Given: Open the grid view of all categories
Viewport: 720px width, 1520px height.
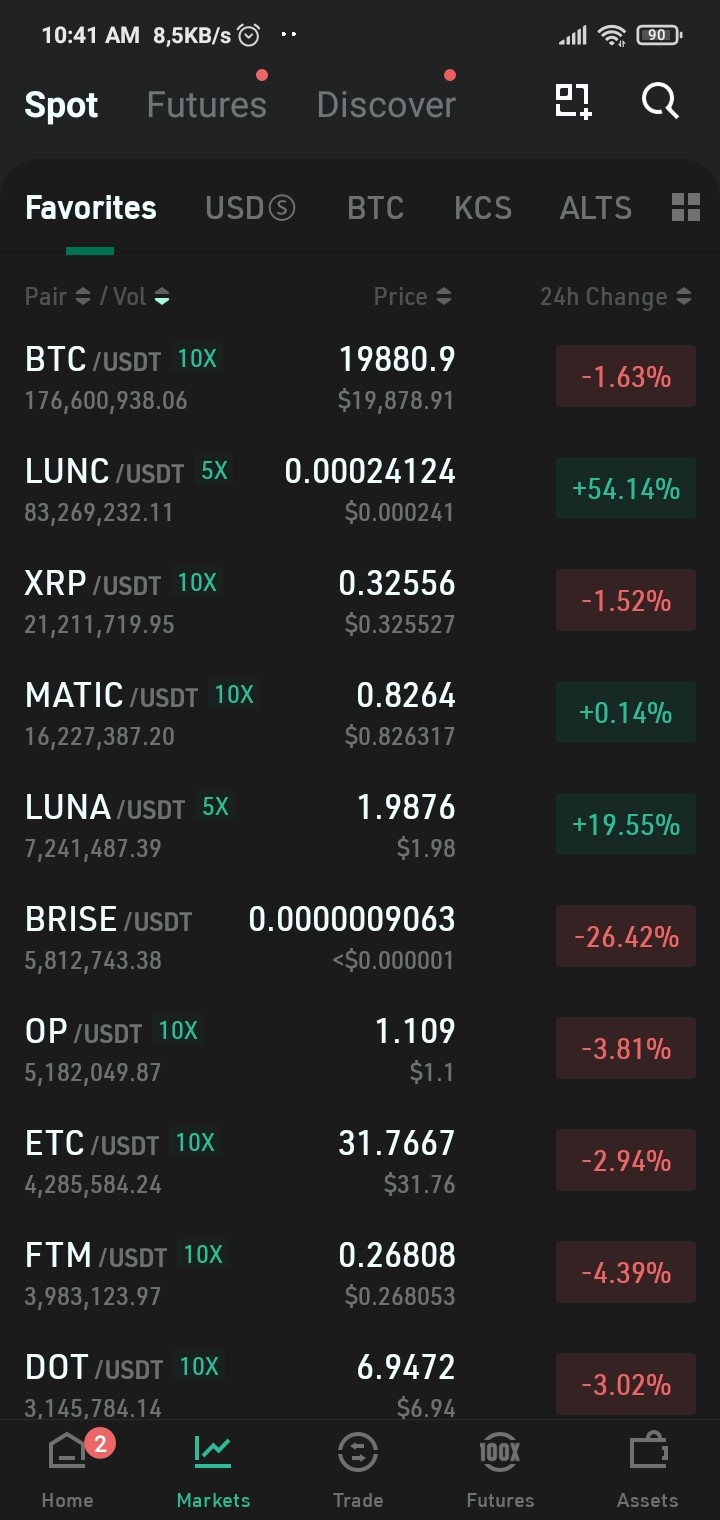Looking at the screenshot, I should point(686,208).
